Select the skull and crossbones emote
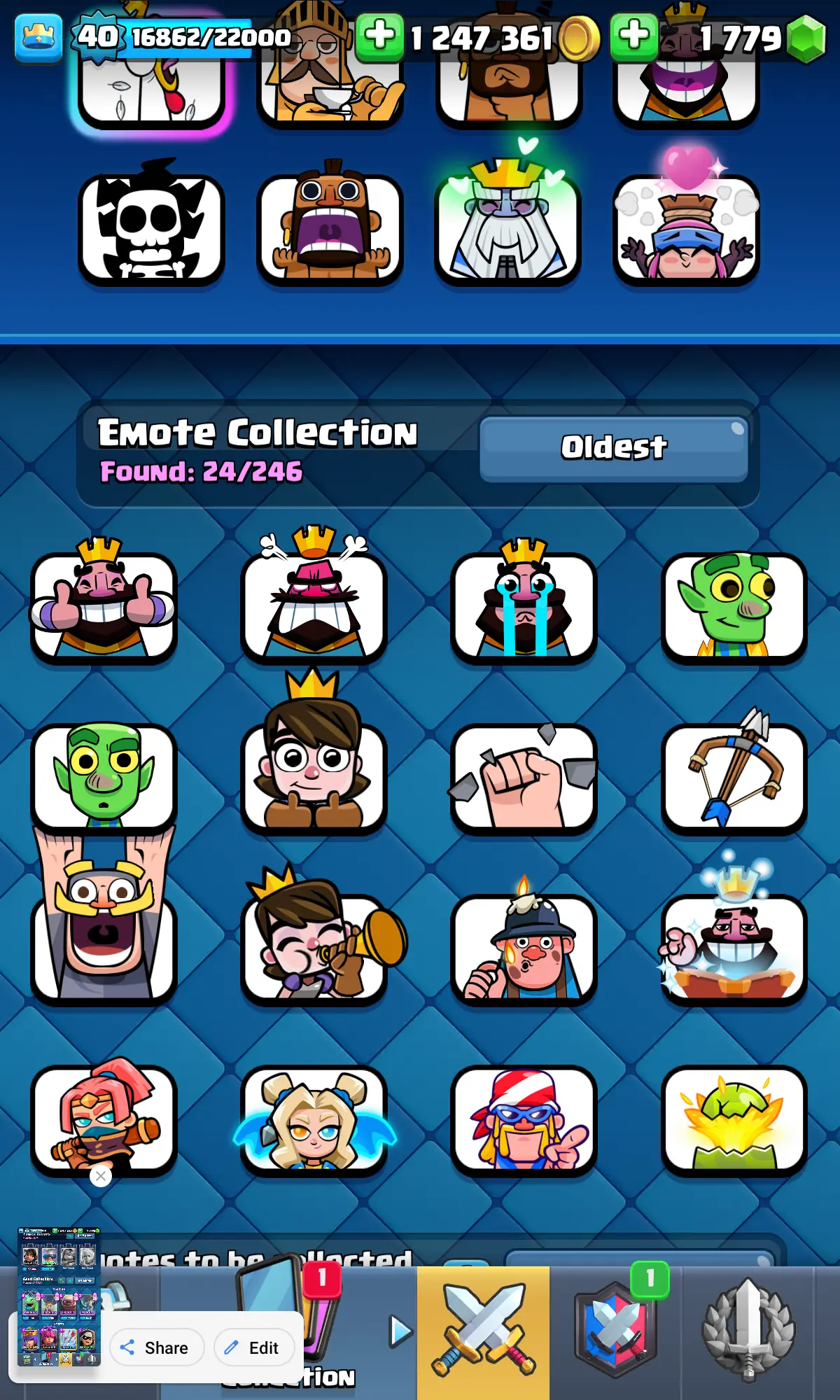The width and height of the screenshot is (840, 1400). (x=151, y=228)
